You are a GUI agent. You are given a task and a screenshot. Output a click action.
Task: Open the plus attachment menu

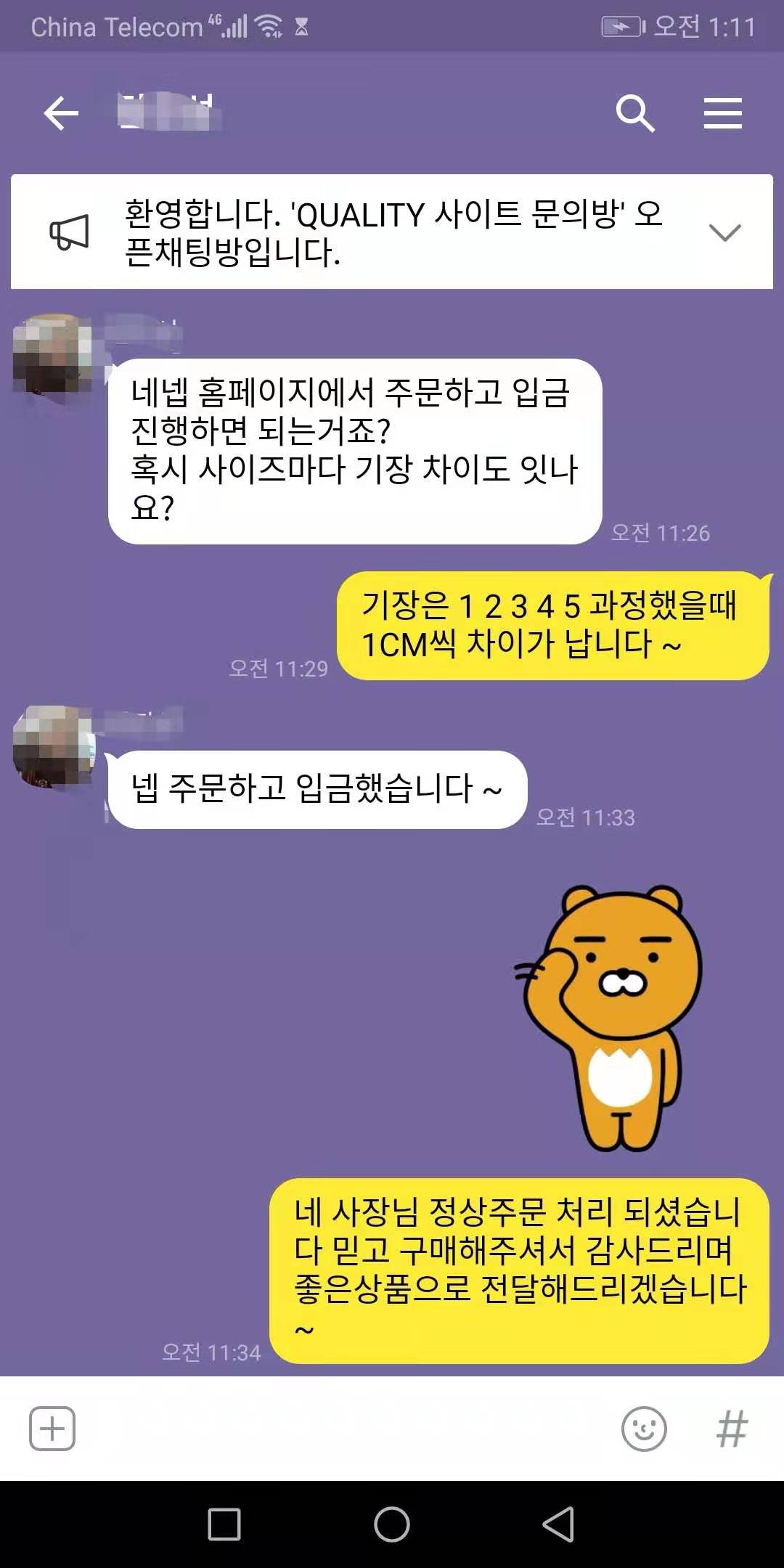[52, 1428]
